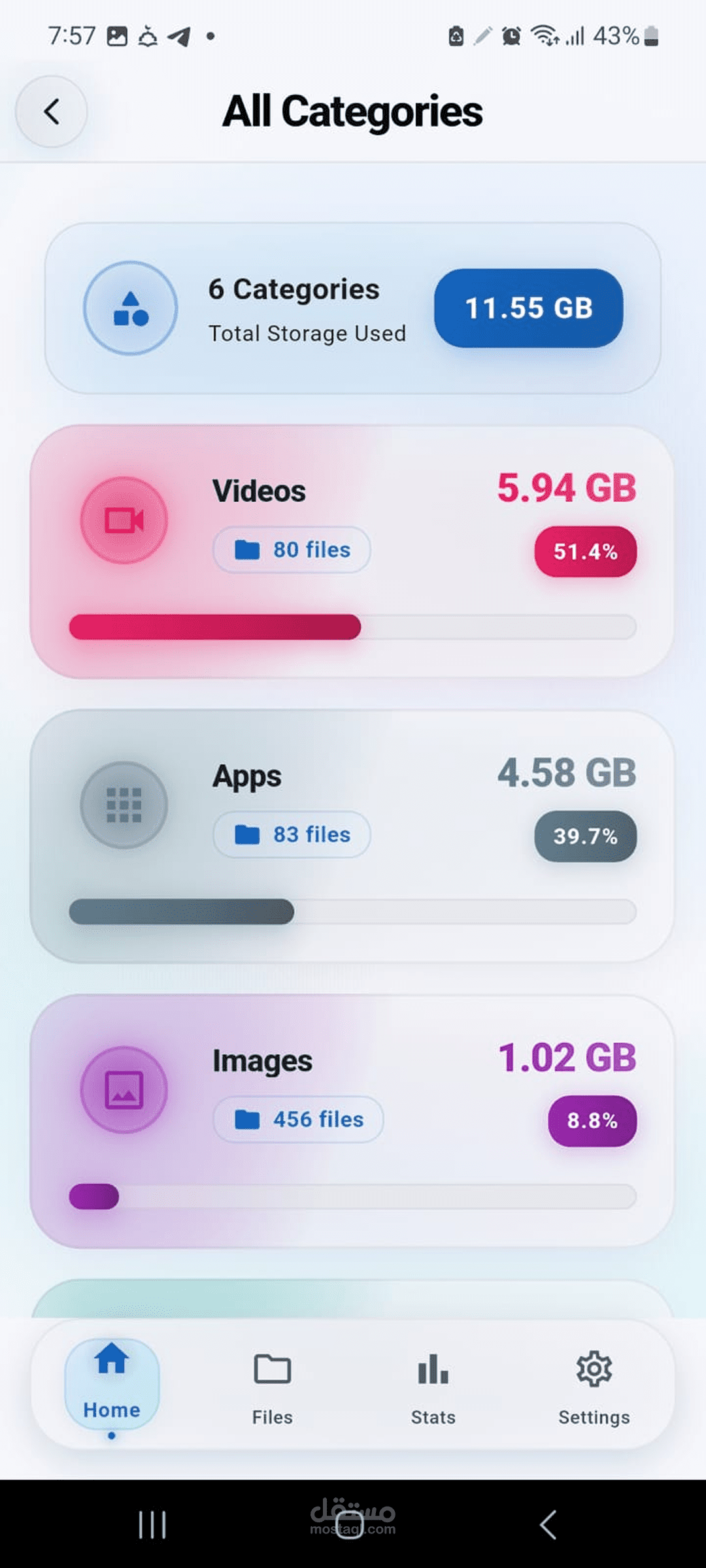Image resolution: width=706 pixels, height=1568 pixels.
Task: Tap the system back button
Action: tap(548, 1525)
